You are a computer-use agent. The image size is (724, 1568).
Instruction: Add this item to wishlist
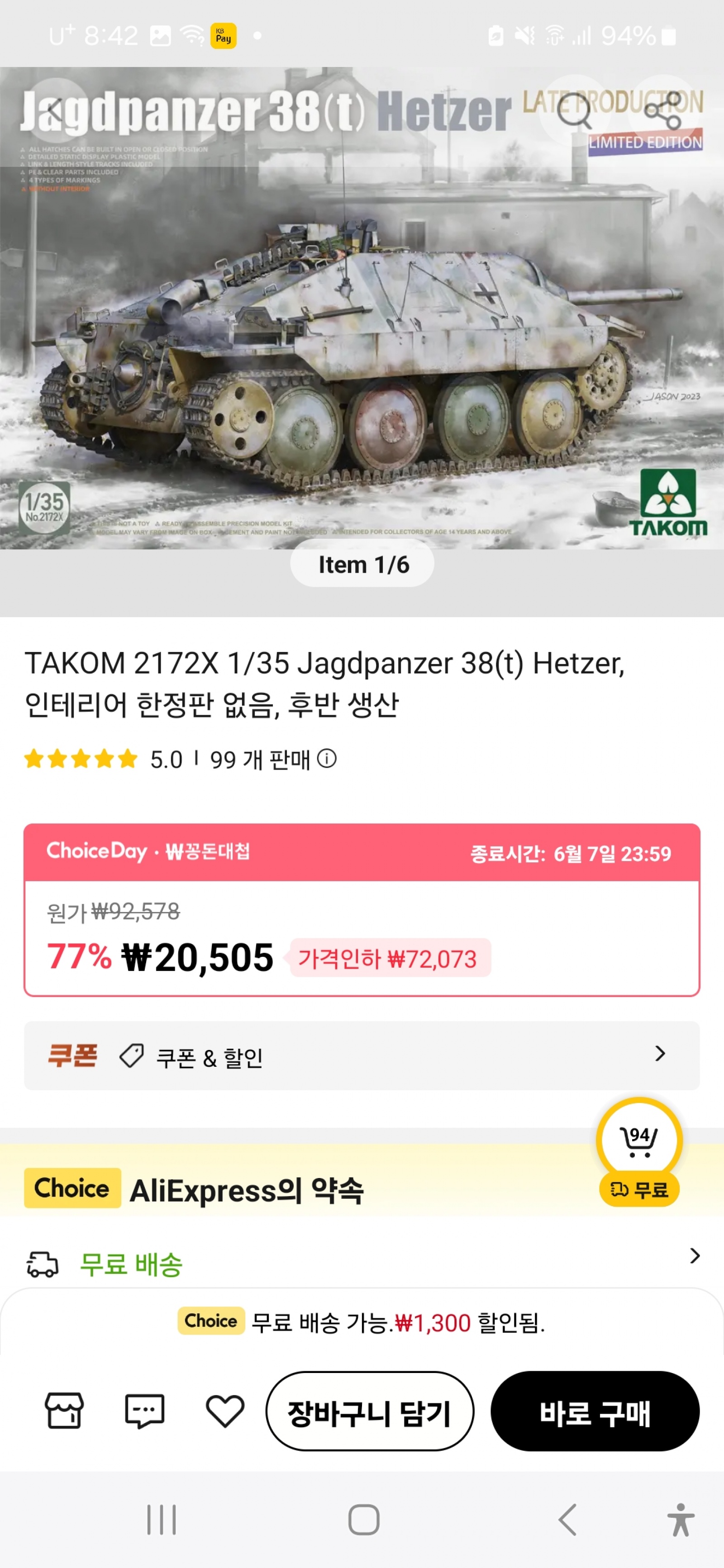(225, 1411)
